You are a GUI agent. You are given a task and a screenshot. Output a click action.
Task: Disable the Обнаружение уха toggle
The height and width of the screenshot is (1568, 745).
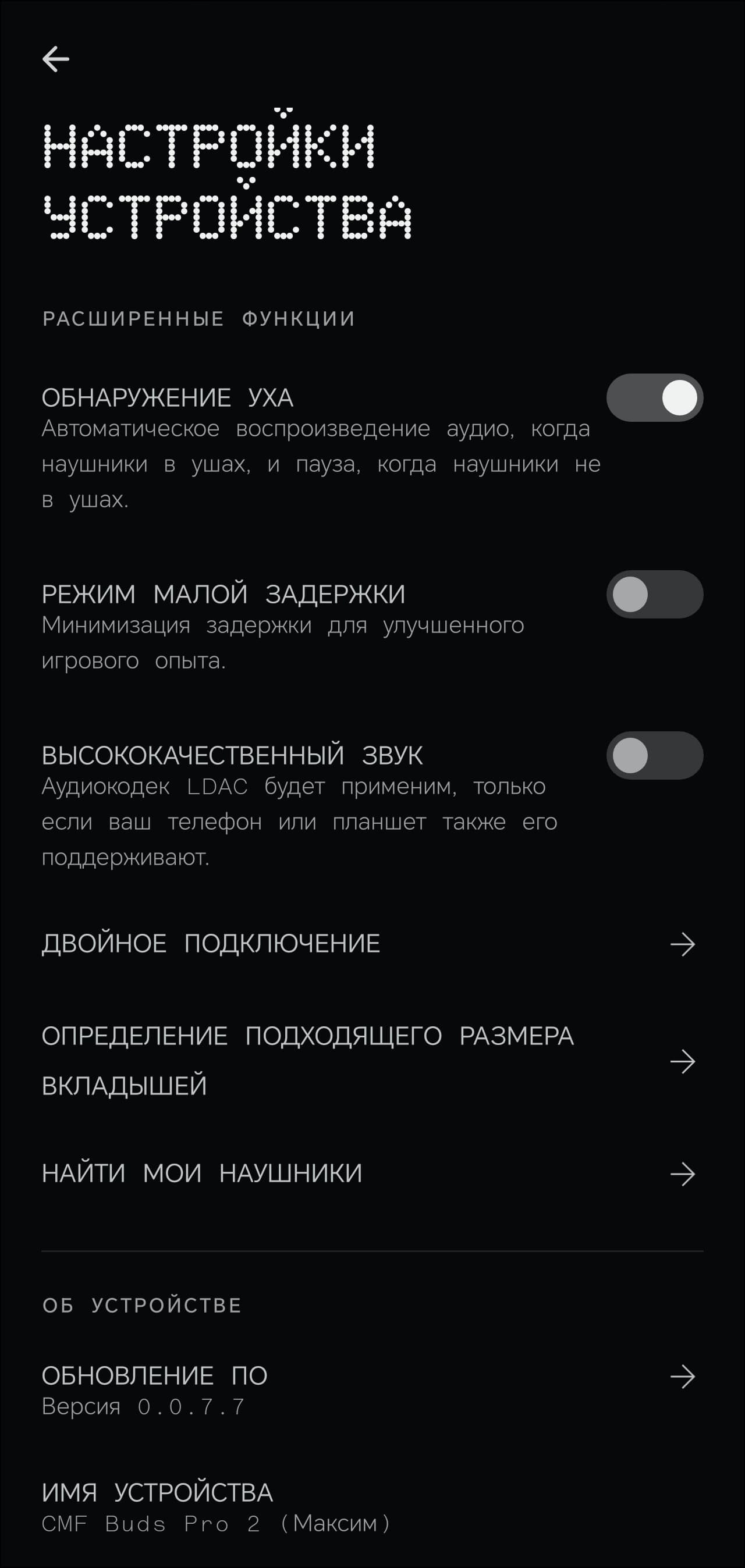pos(654,398)
